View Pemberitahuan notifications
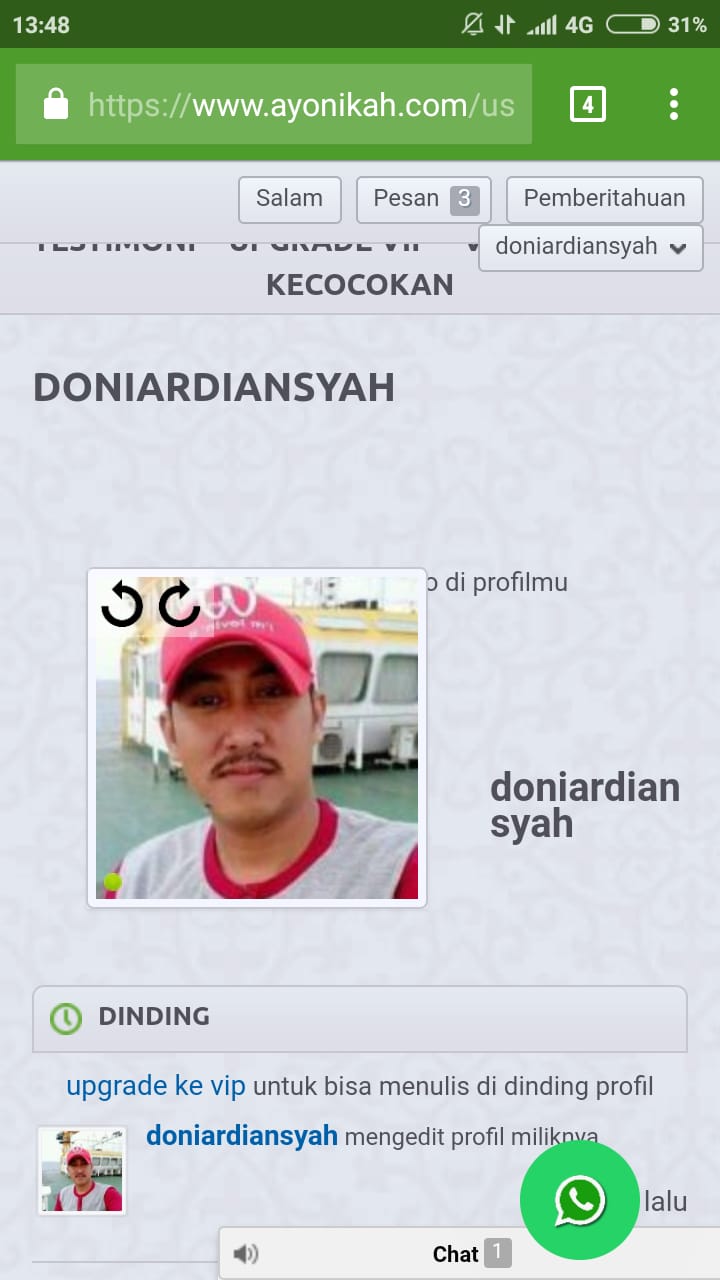 (x=604, y=199)
